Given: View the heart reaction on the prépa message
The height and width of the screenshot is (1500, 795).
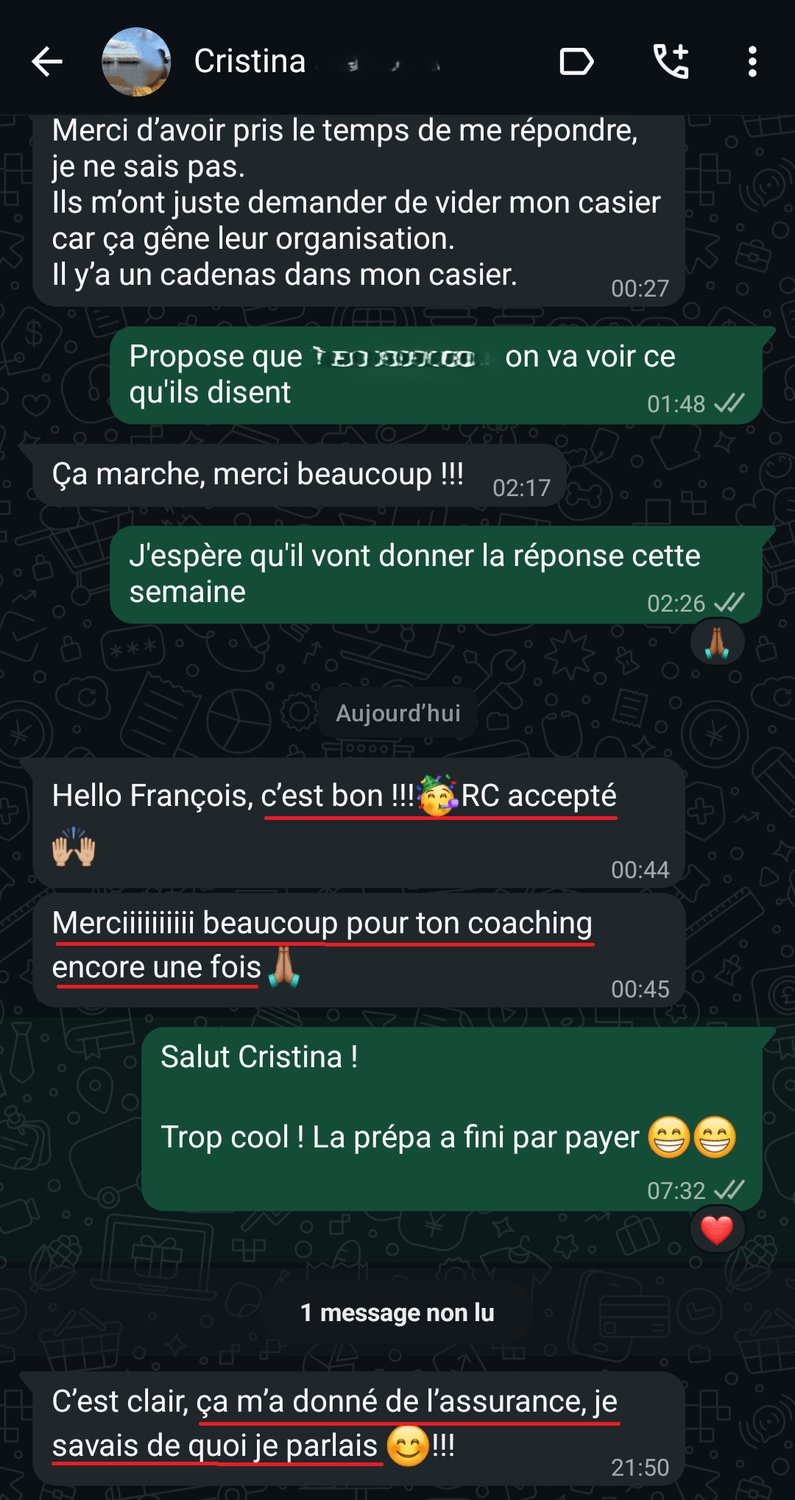Looking at the screenshot, I should [717, 1230].
